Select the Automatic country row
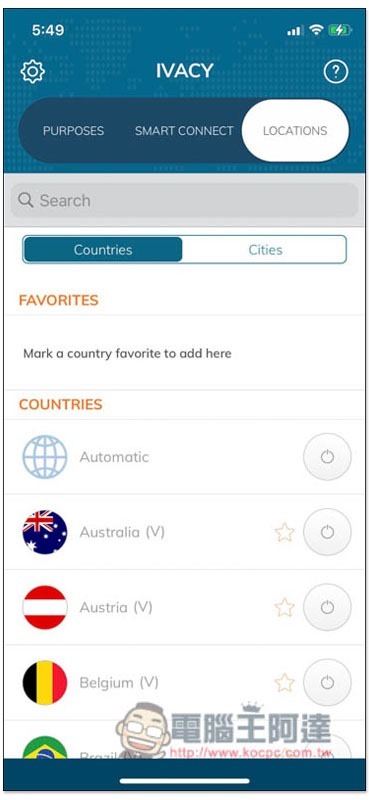369x800 pixels. [184, 457]
